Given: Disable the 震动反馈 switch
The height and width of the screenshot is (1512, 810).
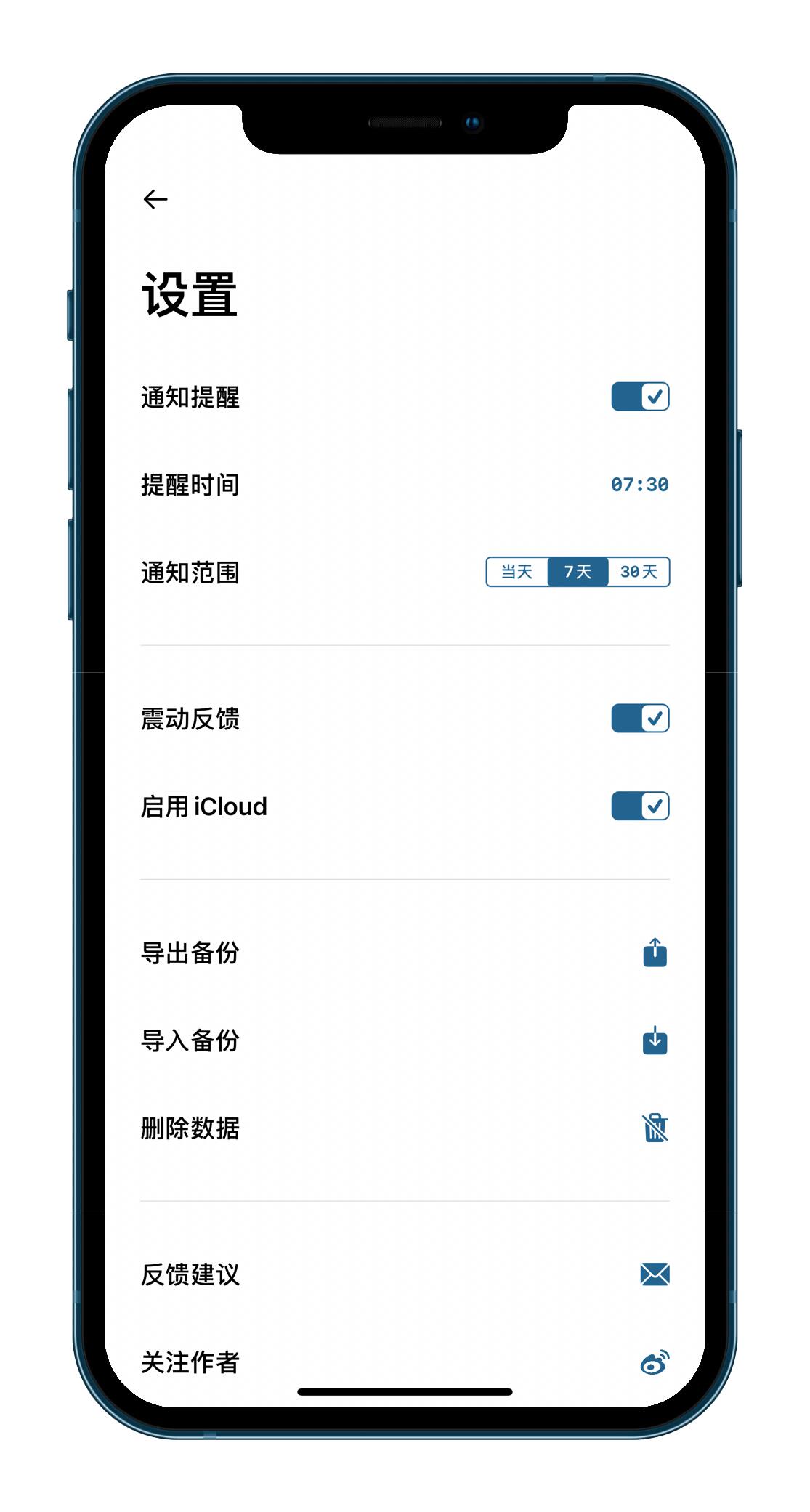Looking at the screenshot, I should pos(639,719).
